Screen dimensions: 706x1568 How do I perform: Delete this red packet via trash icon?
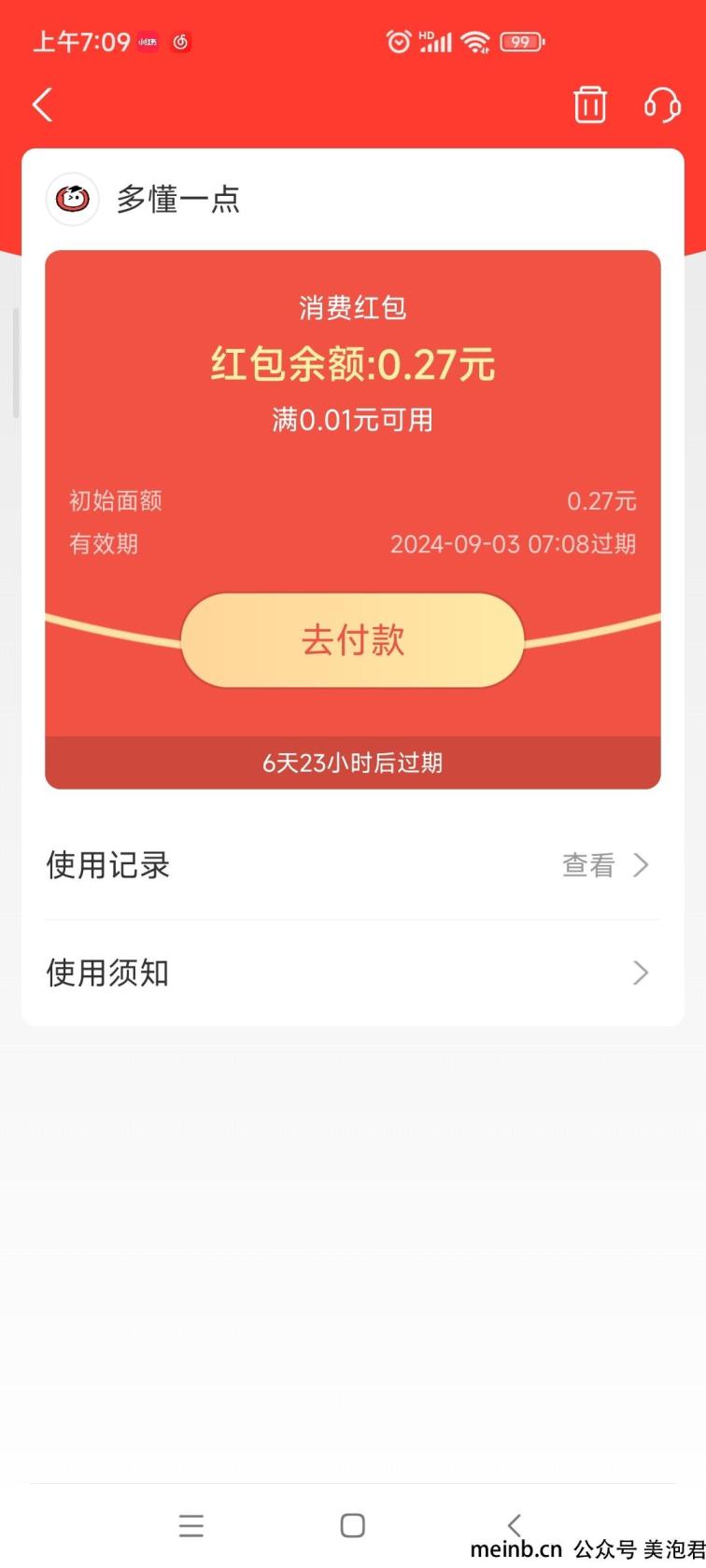click(x=589, y=105)
